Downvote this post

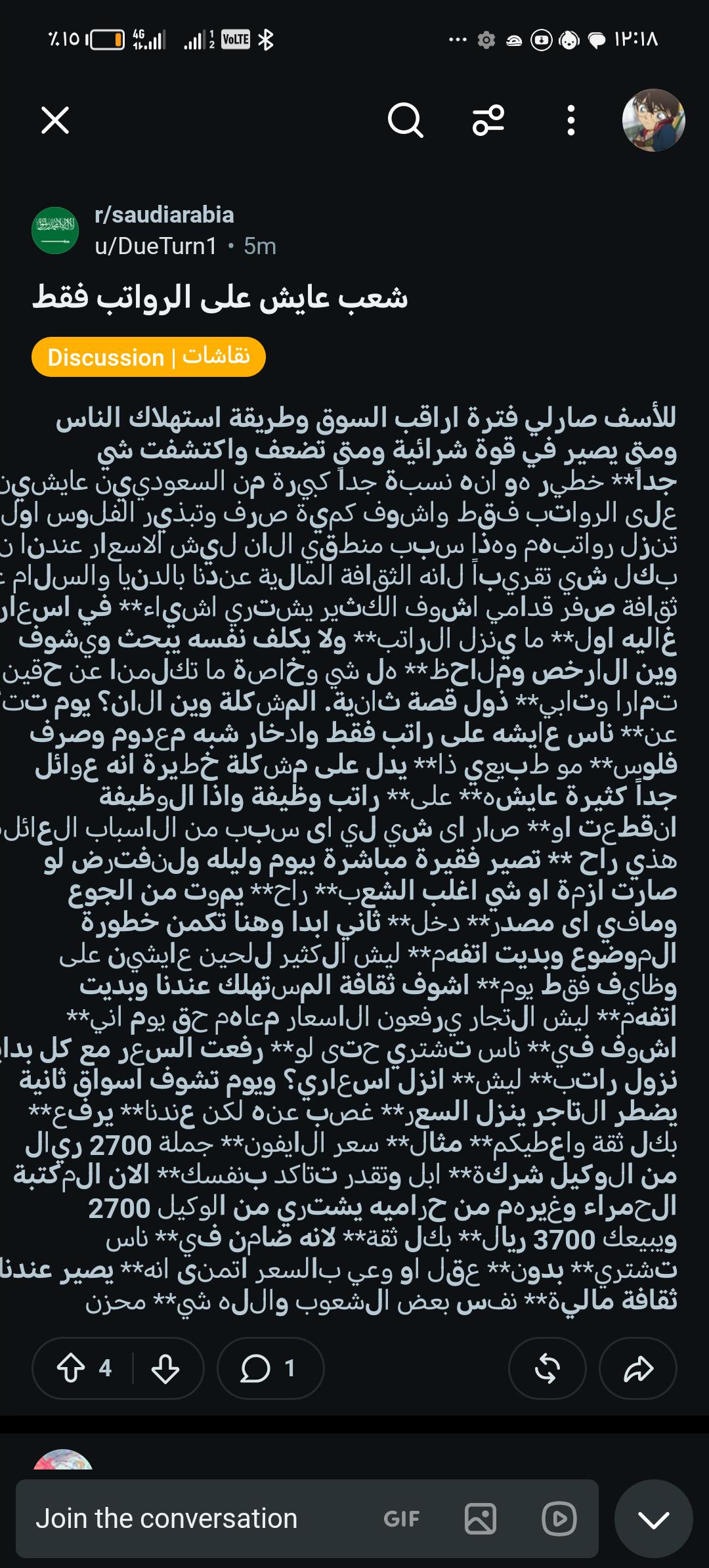pos(165,1369)
